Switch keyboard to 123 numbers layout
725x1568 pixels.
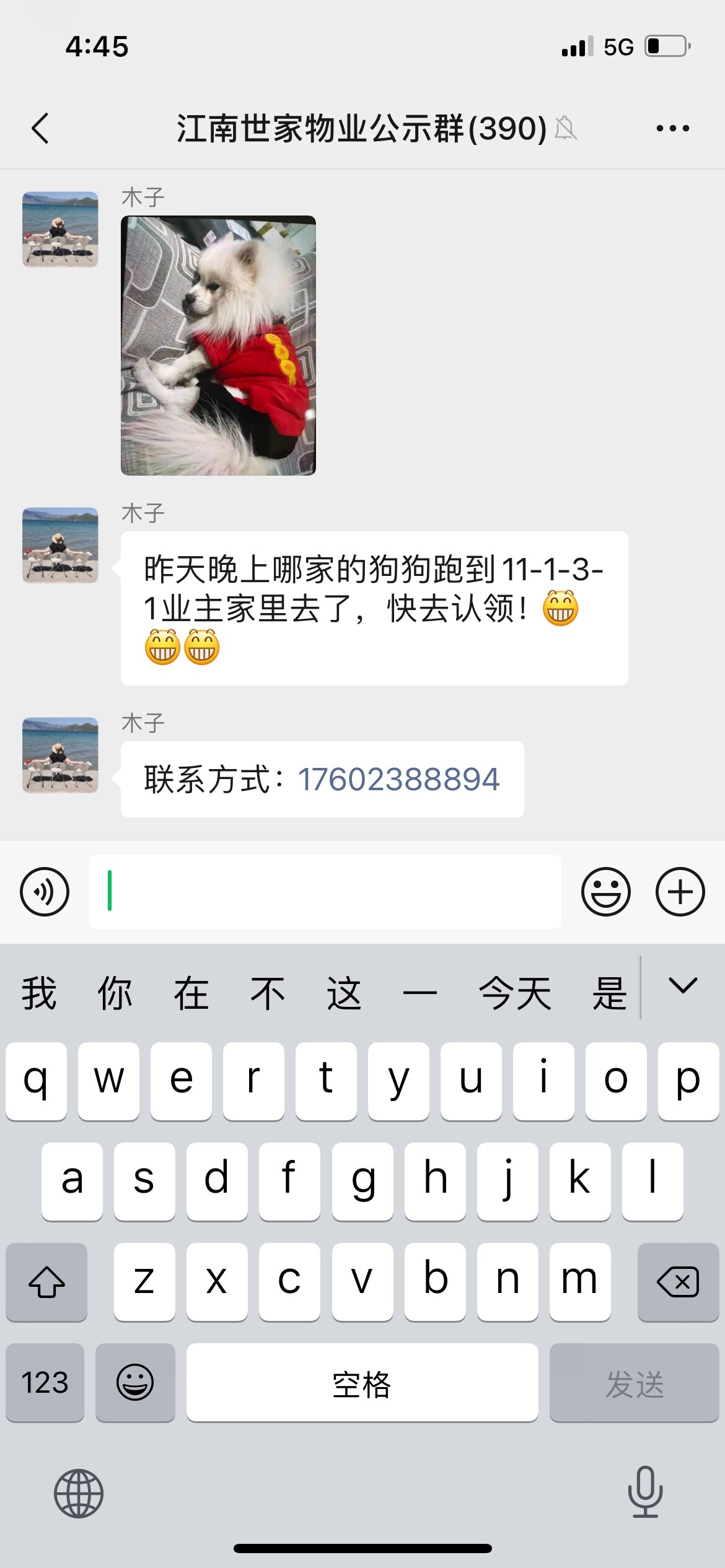[x=45, y=1382]
